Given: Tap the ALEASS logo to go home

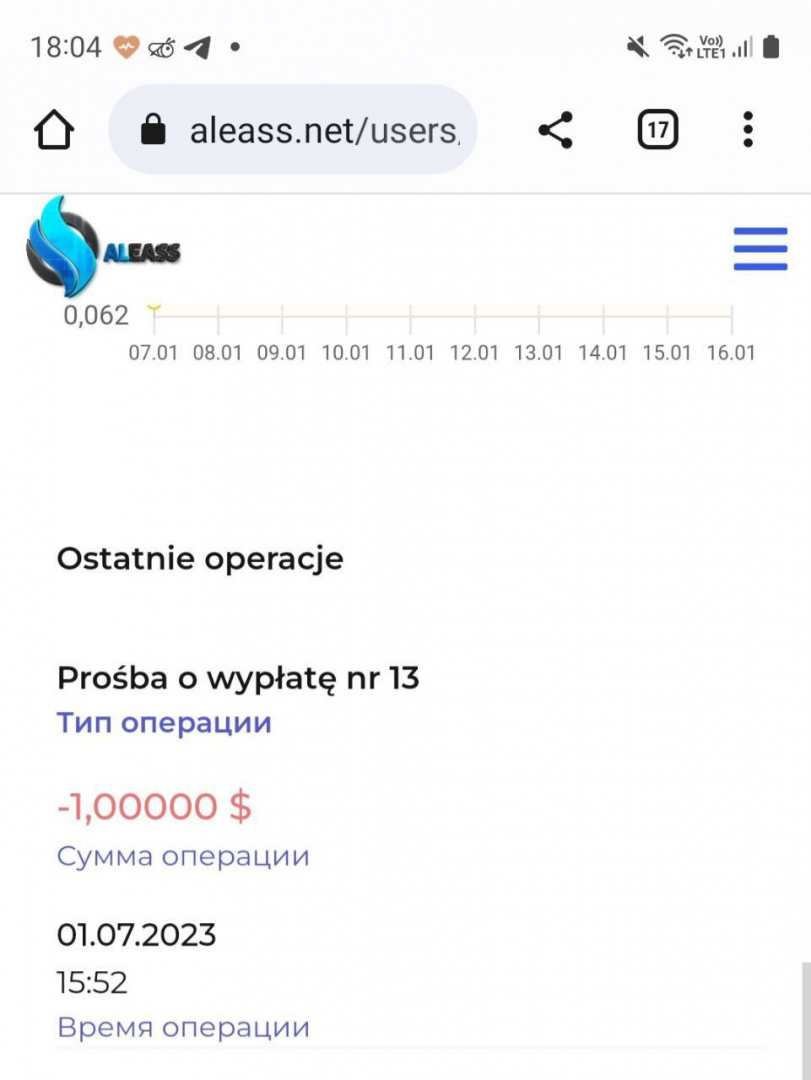Looking at the screenshot, I should coord(103,247).
